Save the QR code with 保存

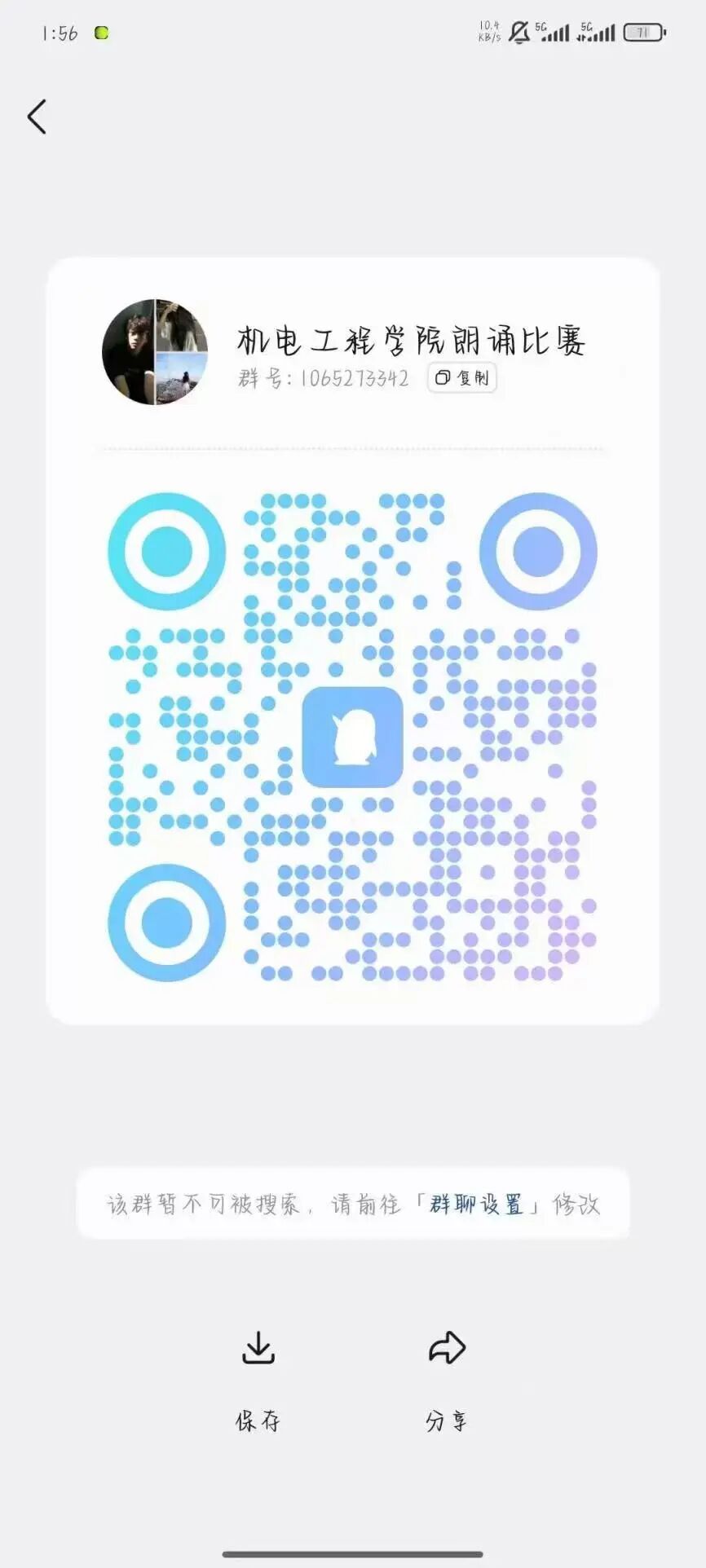[x=258, y=1377]
